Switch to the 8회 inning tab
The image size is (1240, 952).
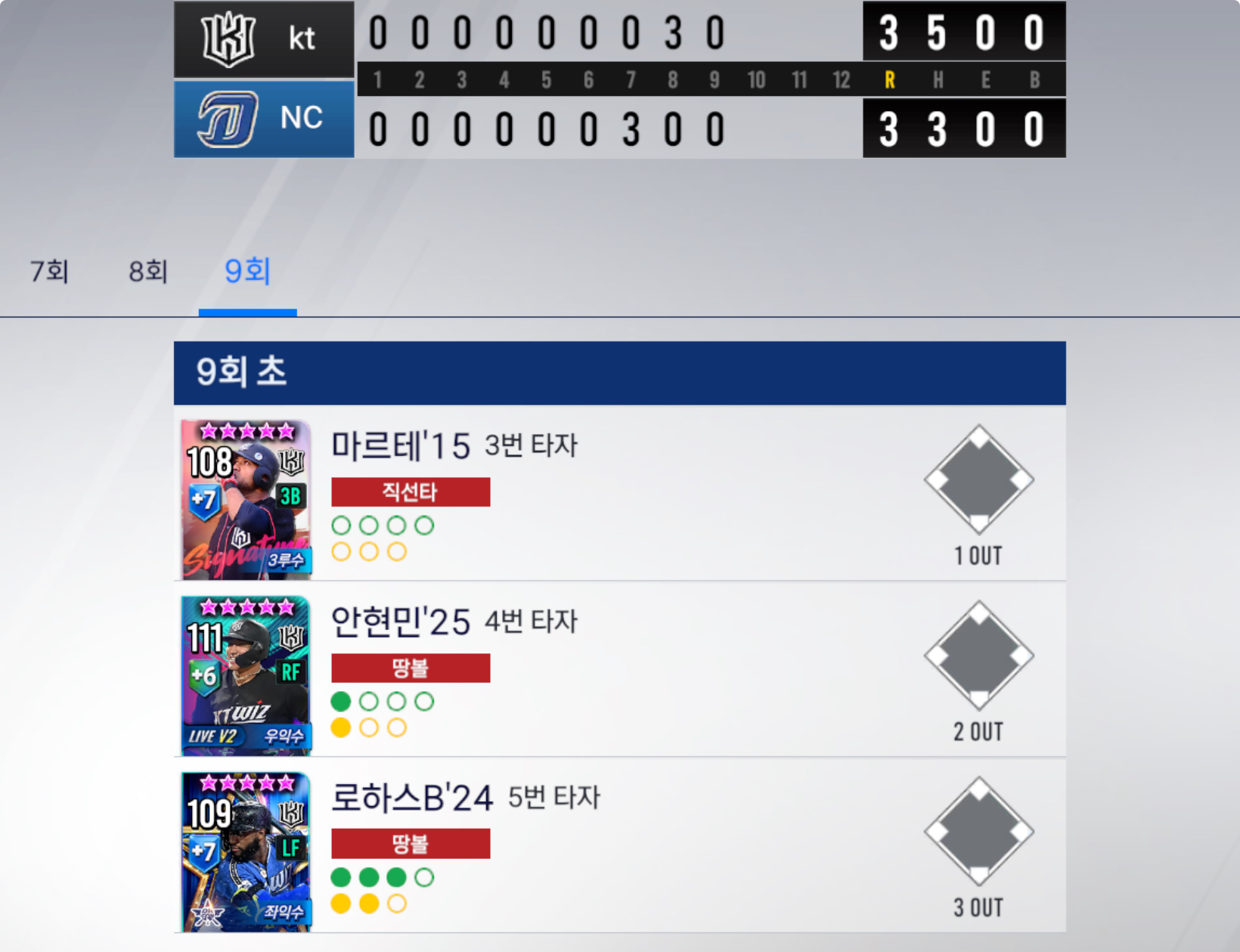(x=148, y=271)
